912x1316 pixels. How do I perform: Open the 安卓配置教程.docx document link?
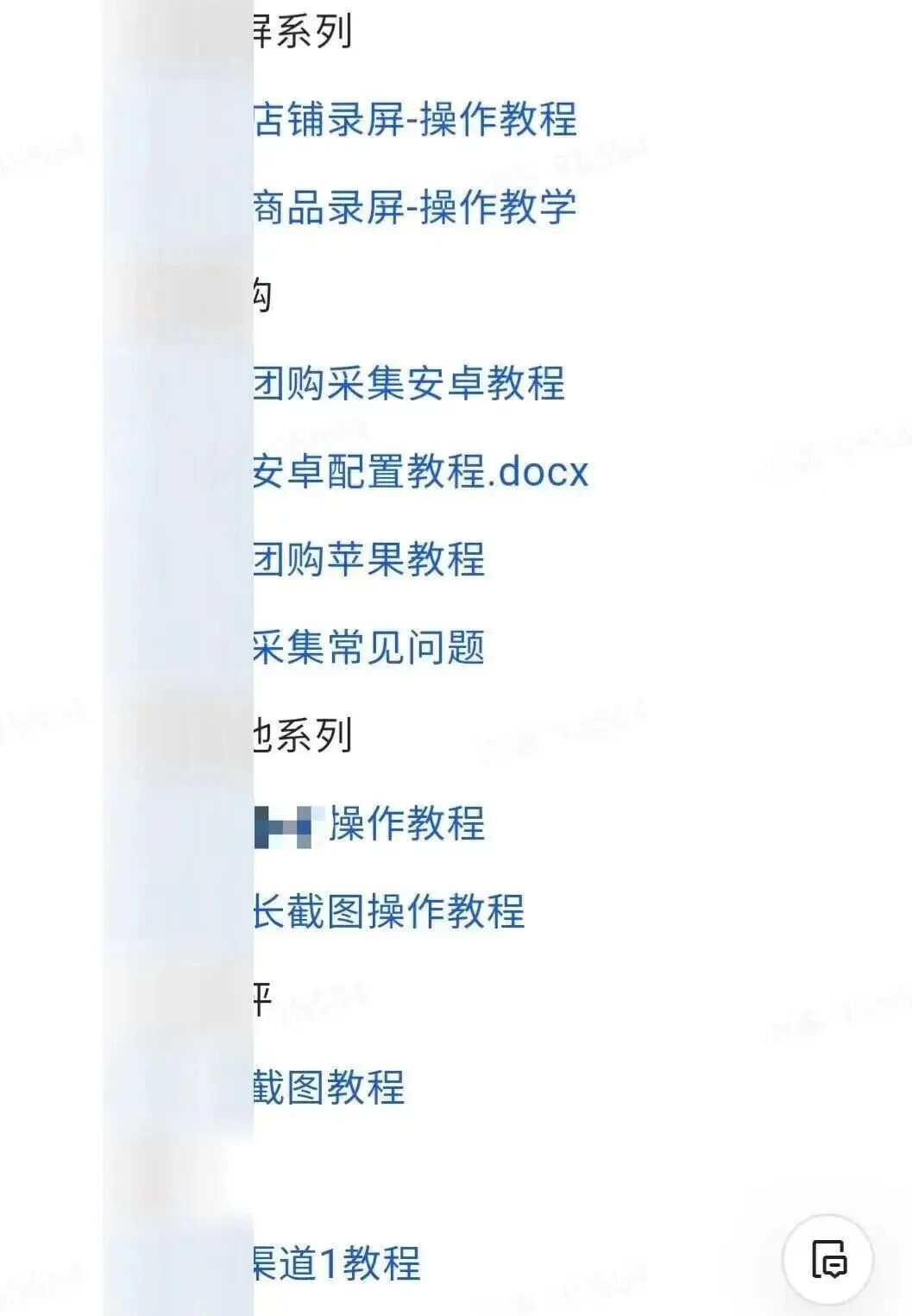coord(421,471)
